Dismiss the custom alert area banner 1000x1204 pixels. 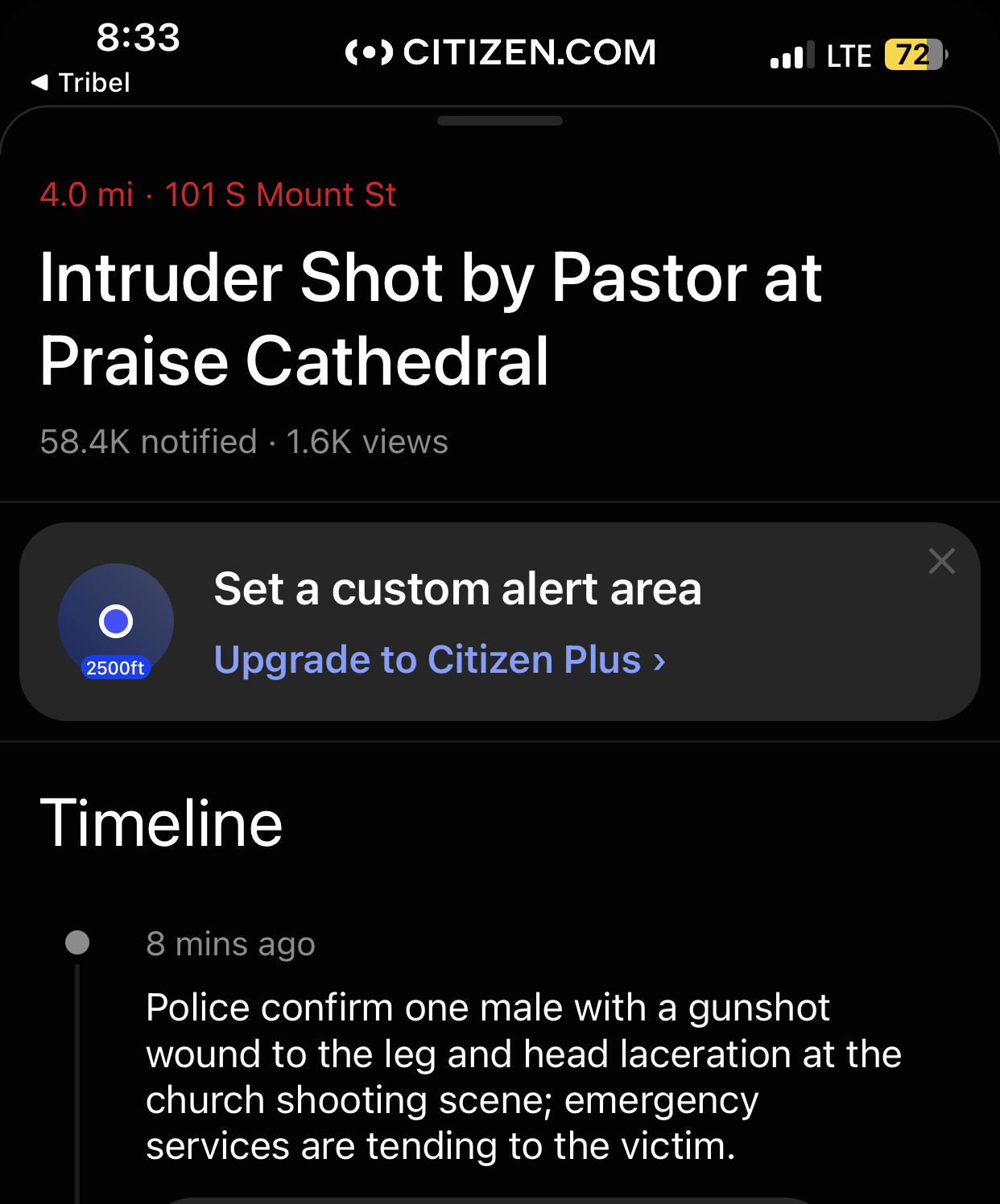tap(941, 561)
